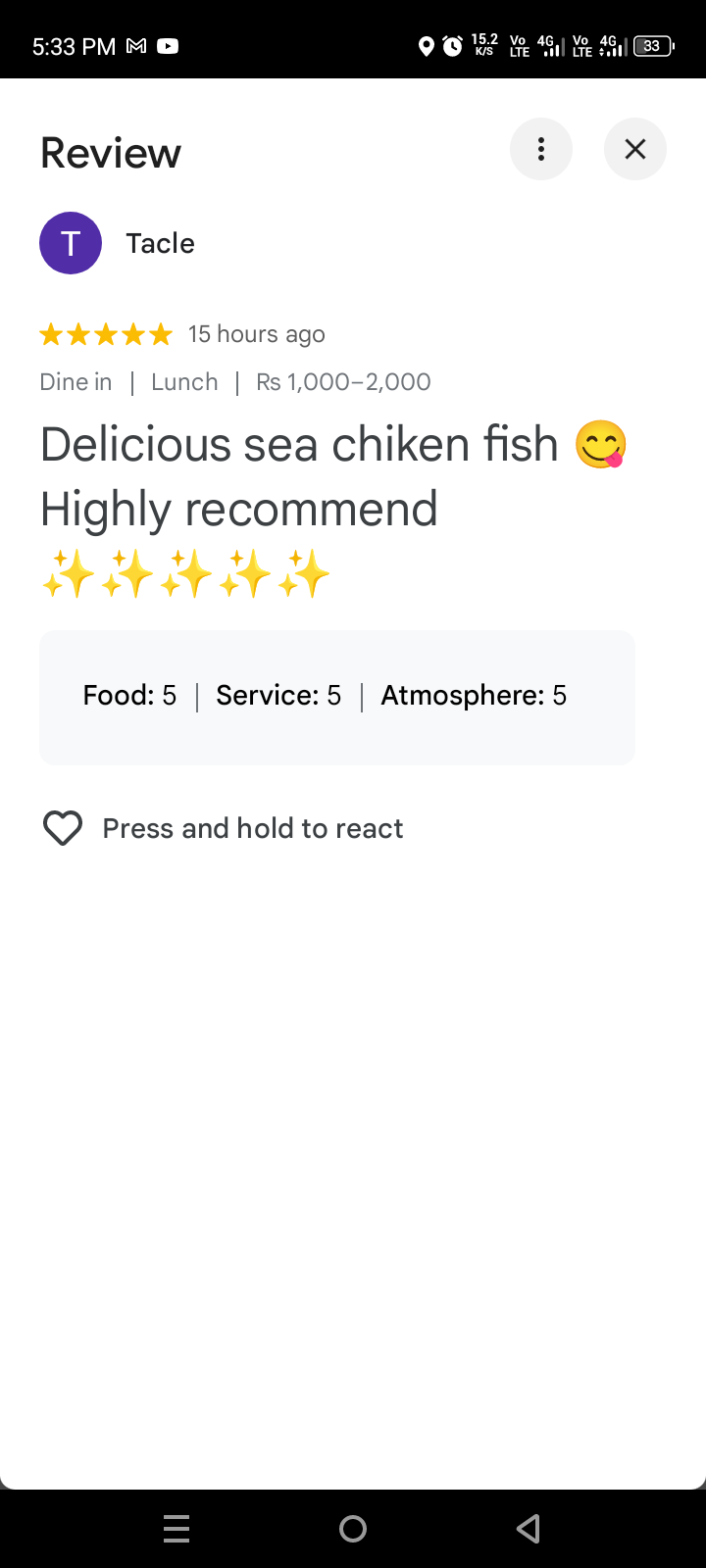
Task: Go back using the system back button
Action: (x=529, y=1528)
